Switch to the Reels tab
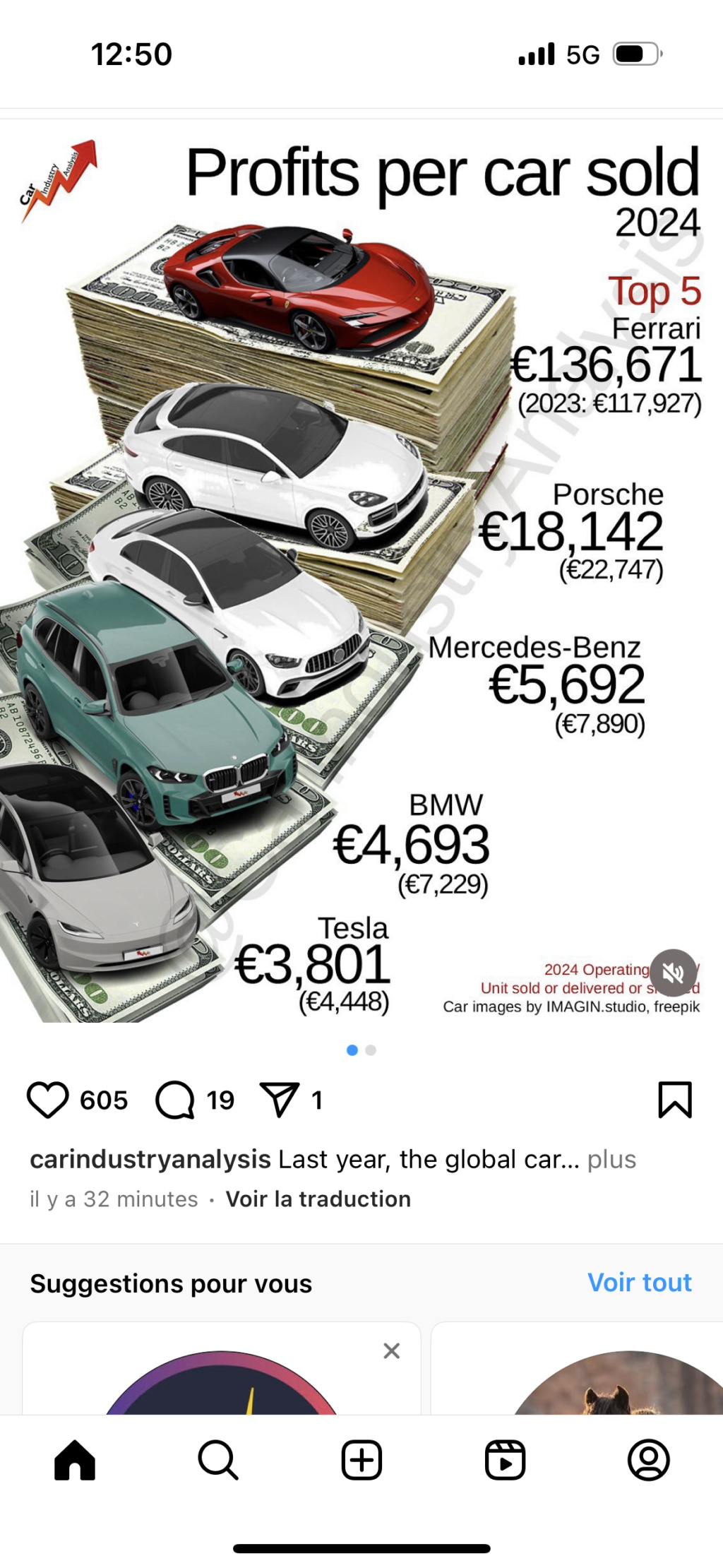 (505, 1460)
